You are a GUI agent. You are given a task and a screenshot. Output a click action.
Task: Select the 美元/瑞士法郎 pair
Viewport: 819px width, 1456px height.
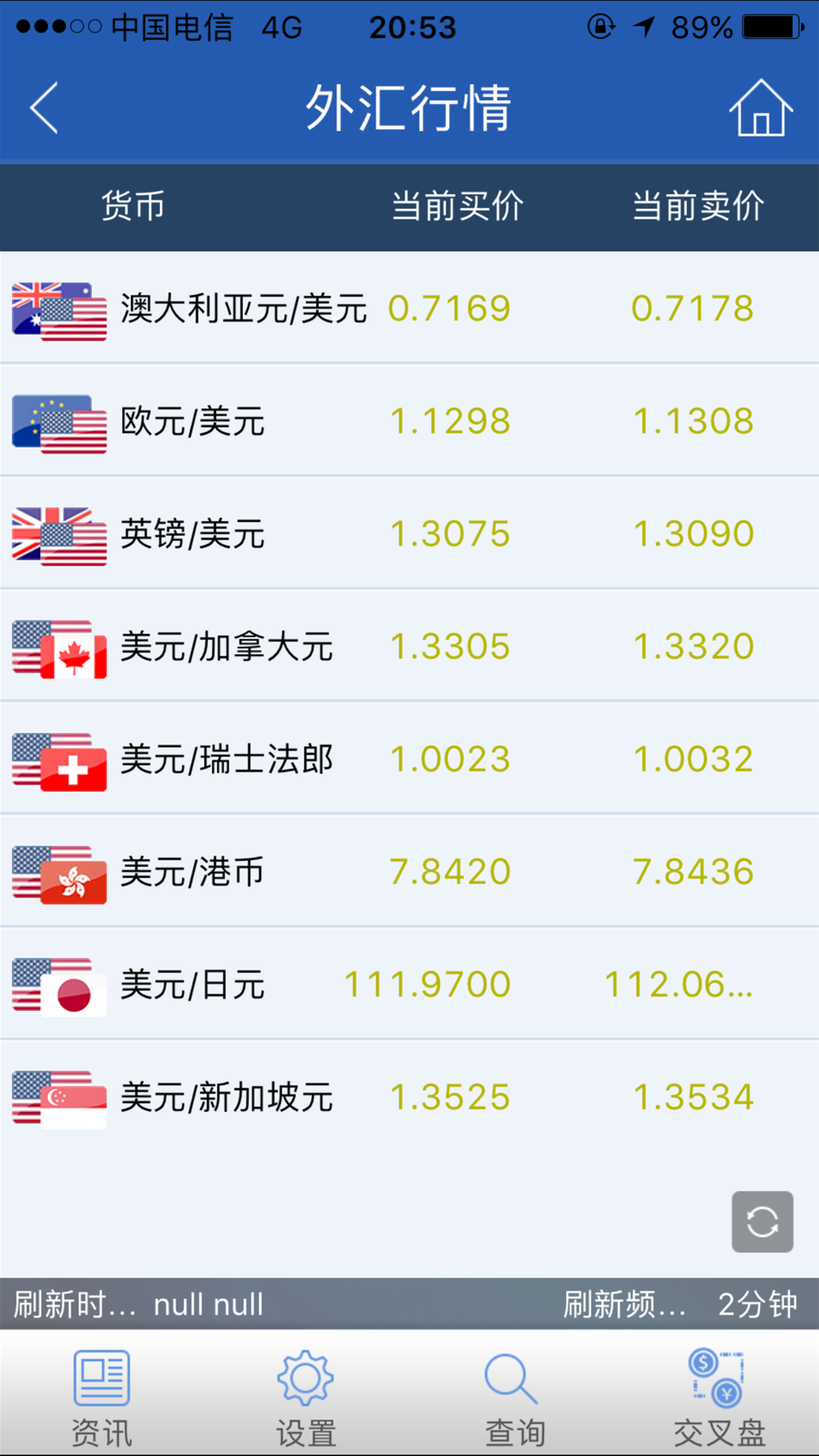click(x=409, y=759)
